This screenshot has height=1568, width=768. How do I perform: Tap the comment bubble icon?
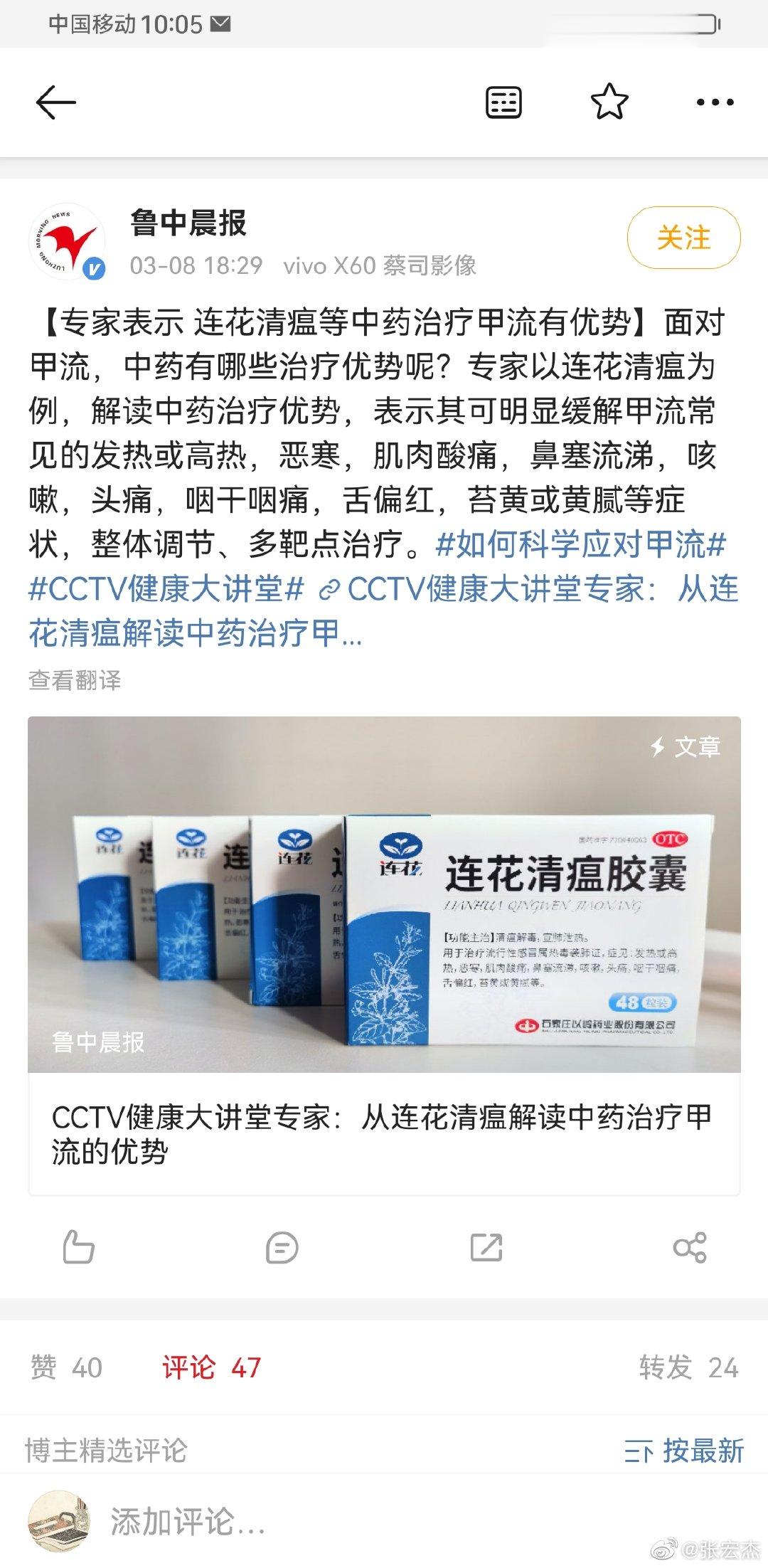[x=282, y=1248]
